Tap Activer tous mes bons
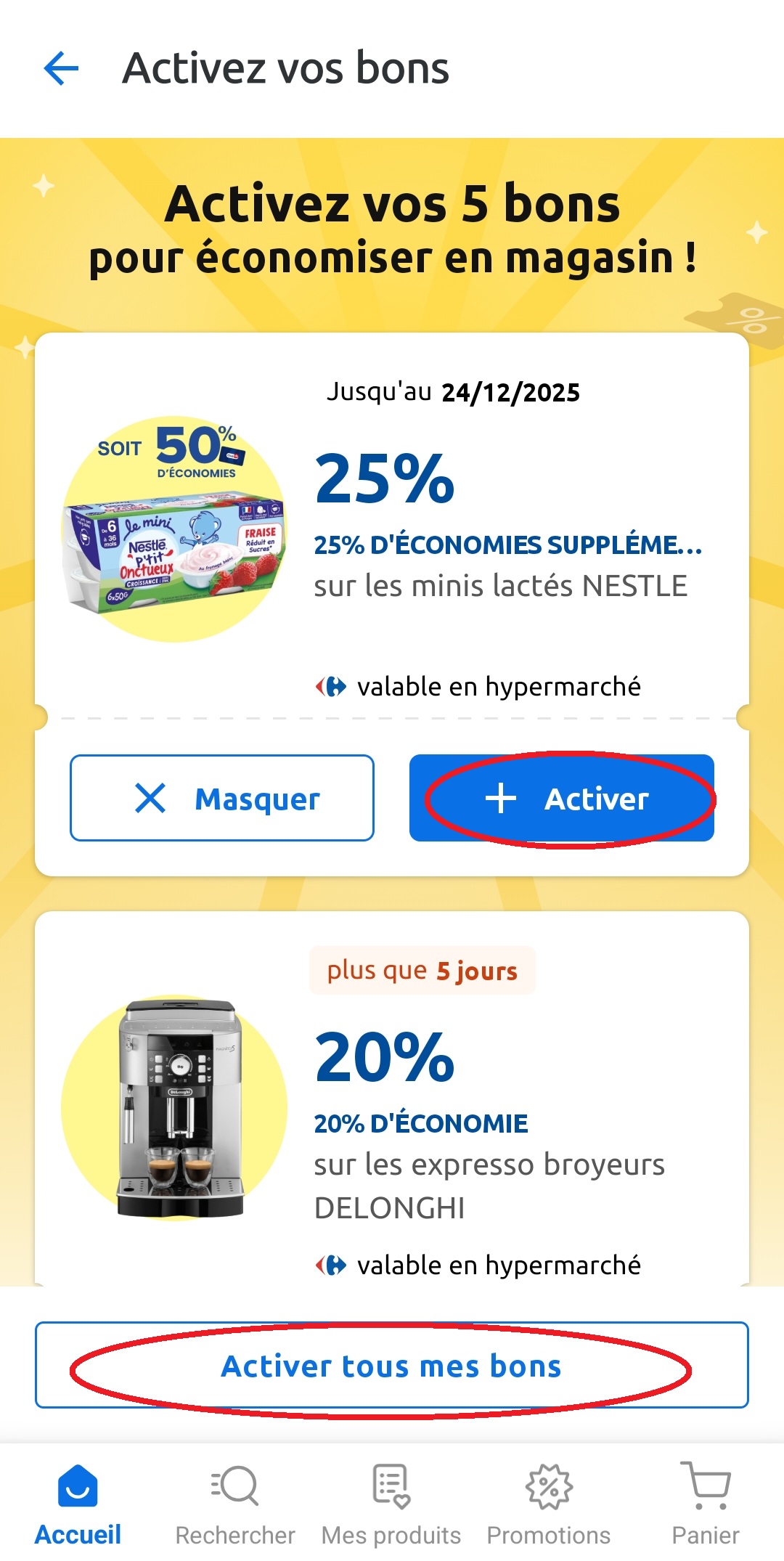The width and height of the screenshot is (784, 1561). pyautogui.click(x=392, y=1365)
